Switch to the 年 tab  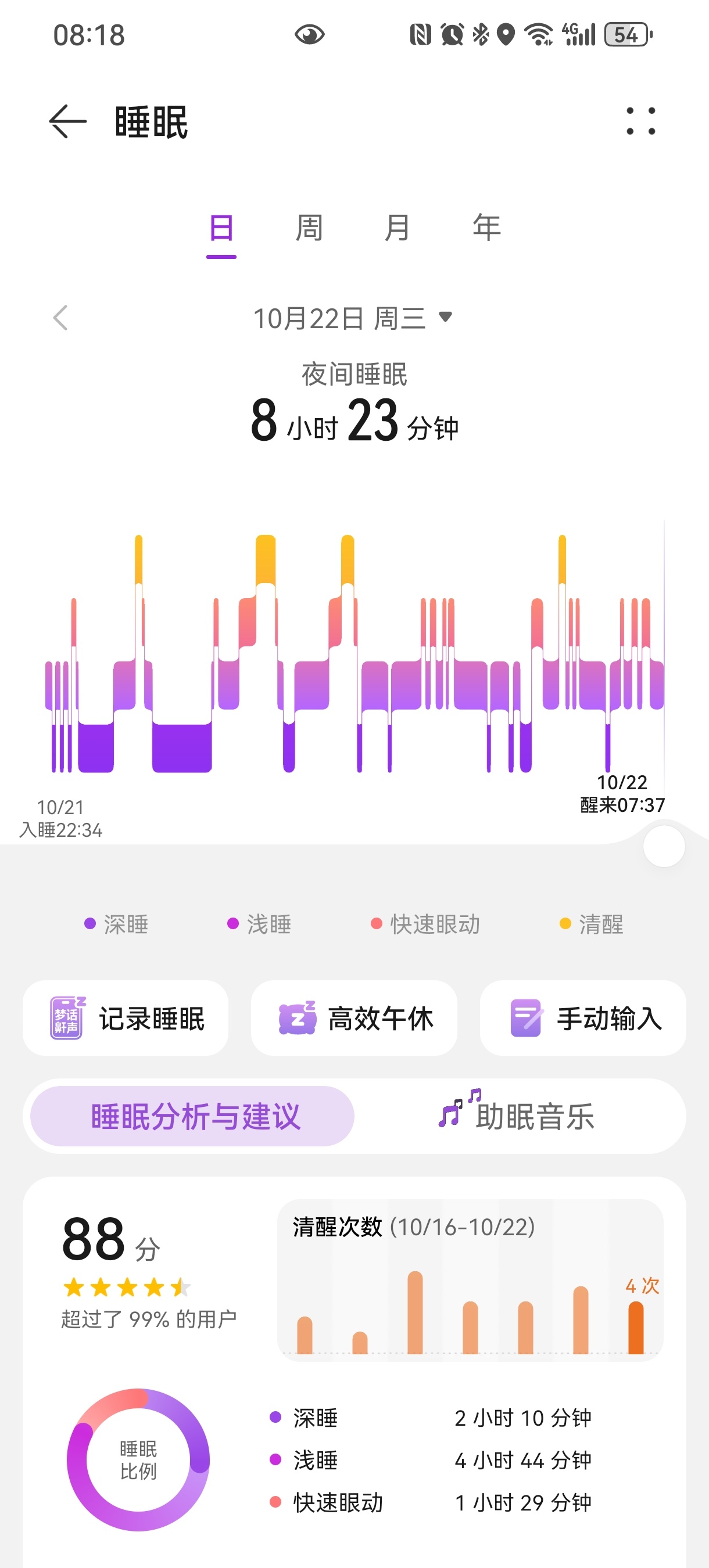486,228
